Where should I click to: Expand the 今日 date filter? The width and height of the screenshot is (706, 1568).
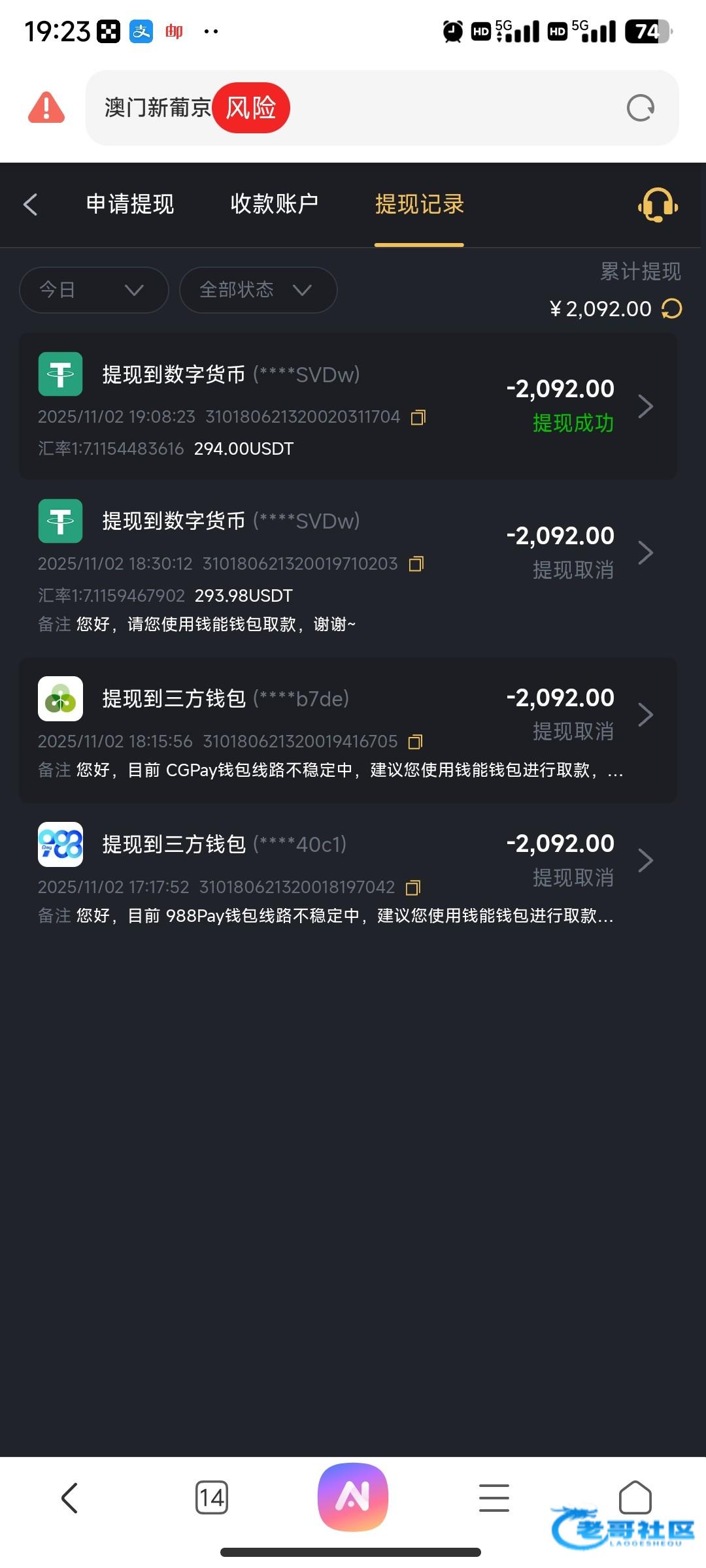[x=93, y=290]
